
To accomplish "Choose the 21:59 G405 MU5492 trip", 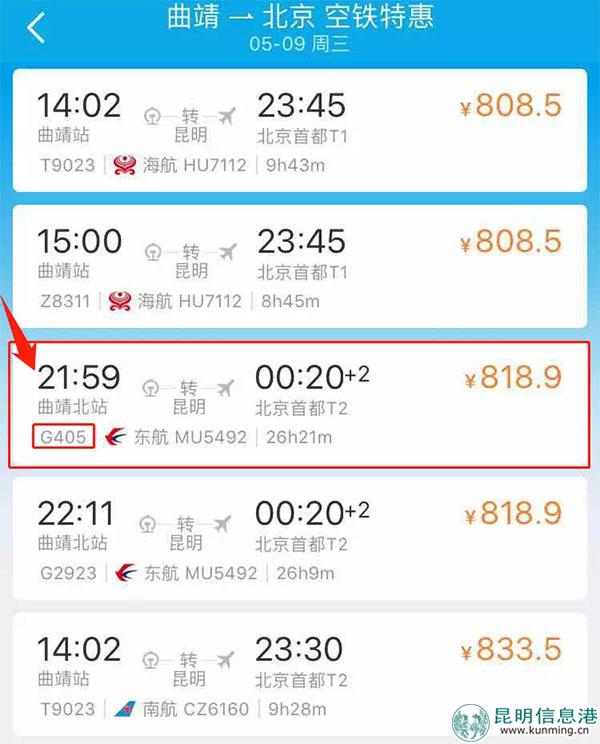I will click(x=299, y=404).
